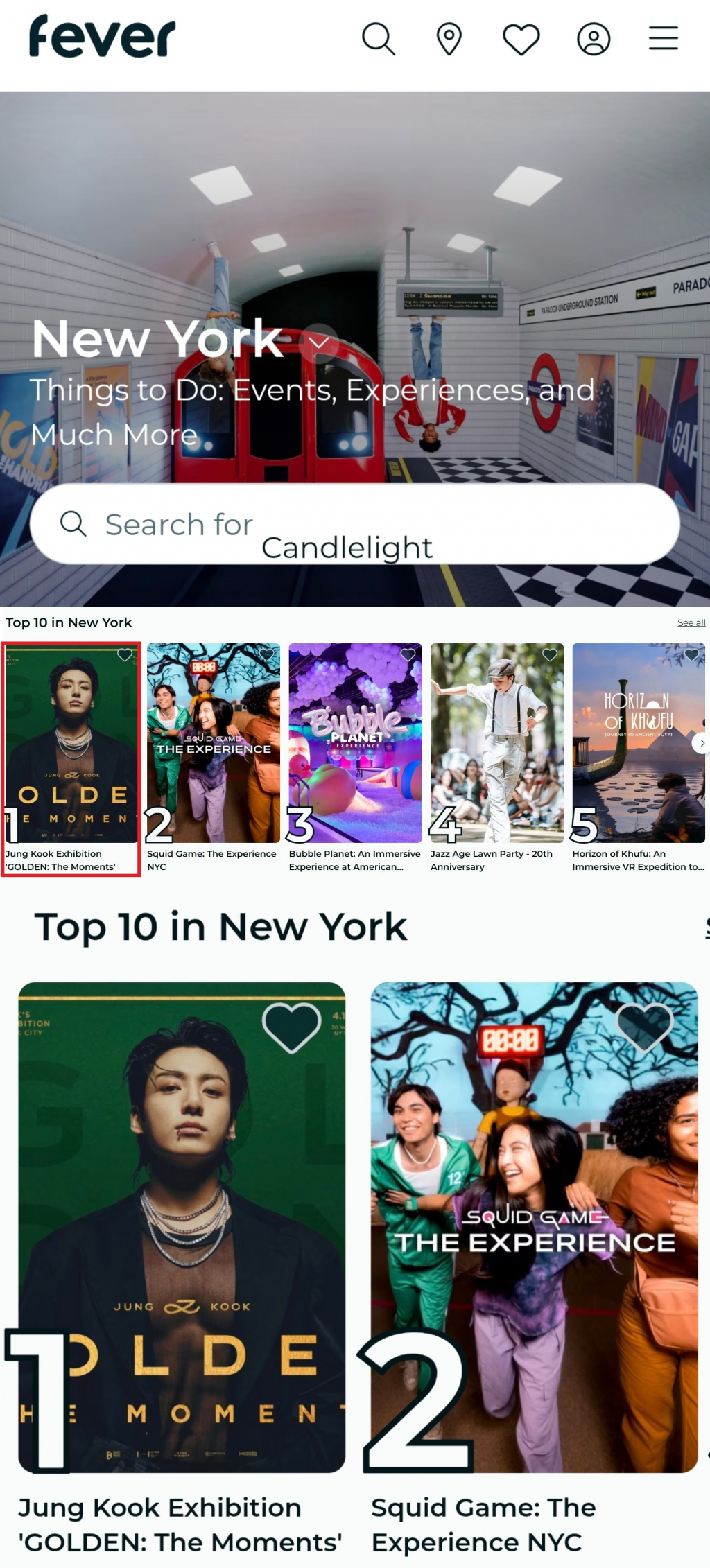Open the user account icon

(594, 39)
